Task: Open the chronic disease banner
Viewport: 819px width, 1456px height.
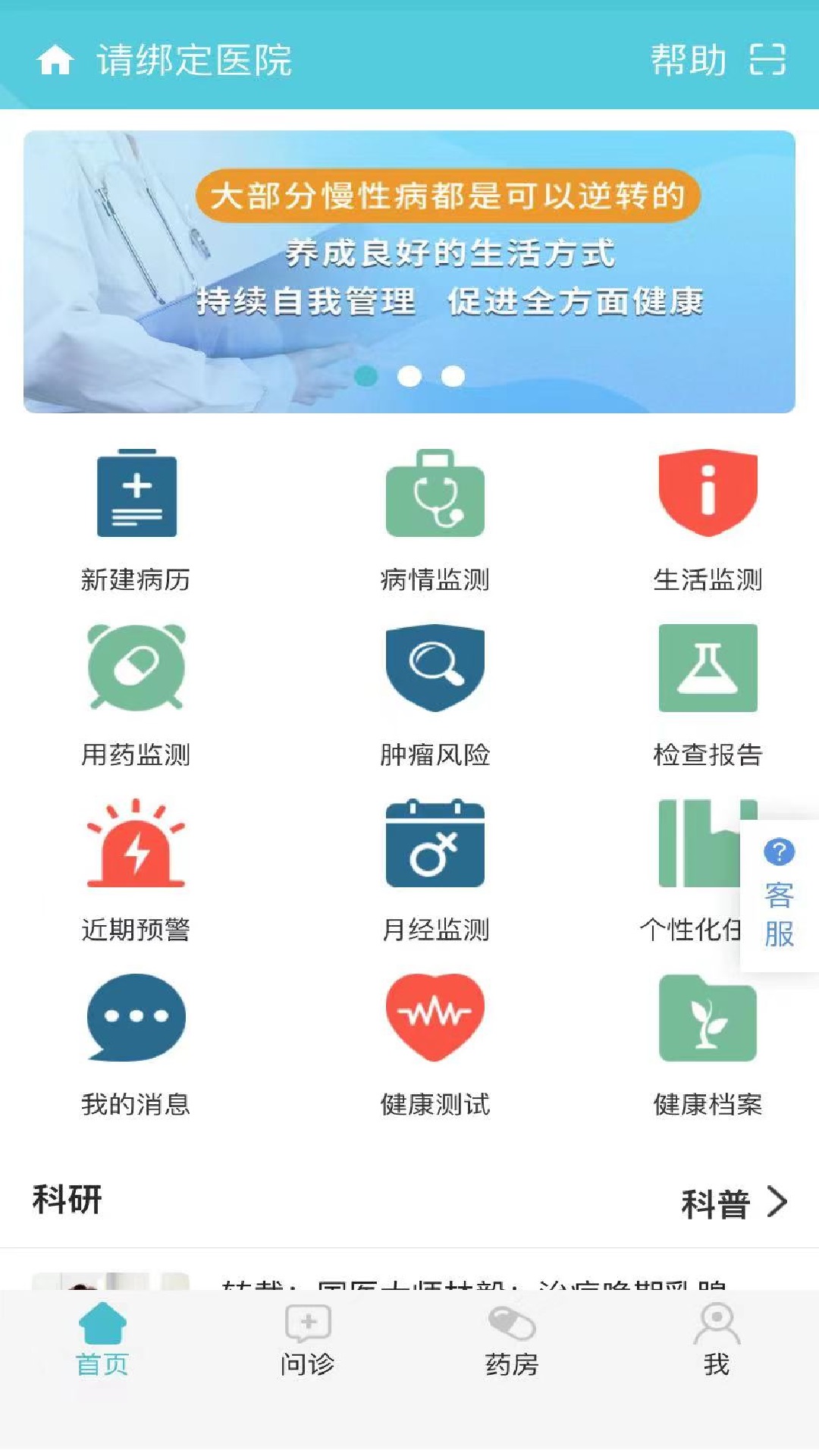Action: coord(409,271)
